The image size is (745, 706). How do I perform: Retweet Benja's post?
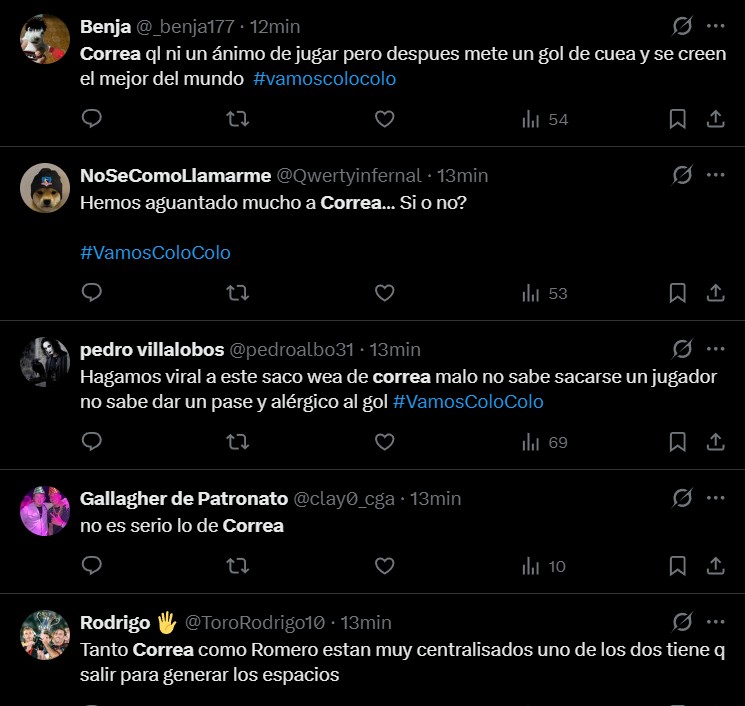[x=238, y=120]
